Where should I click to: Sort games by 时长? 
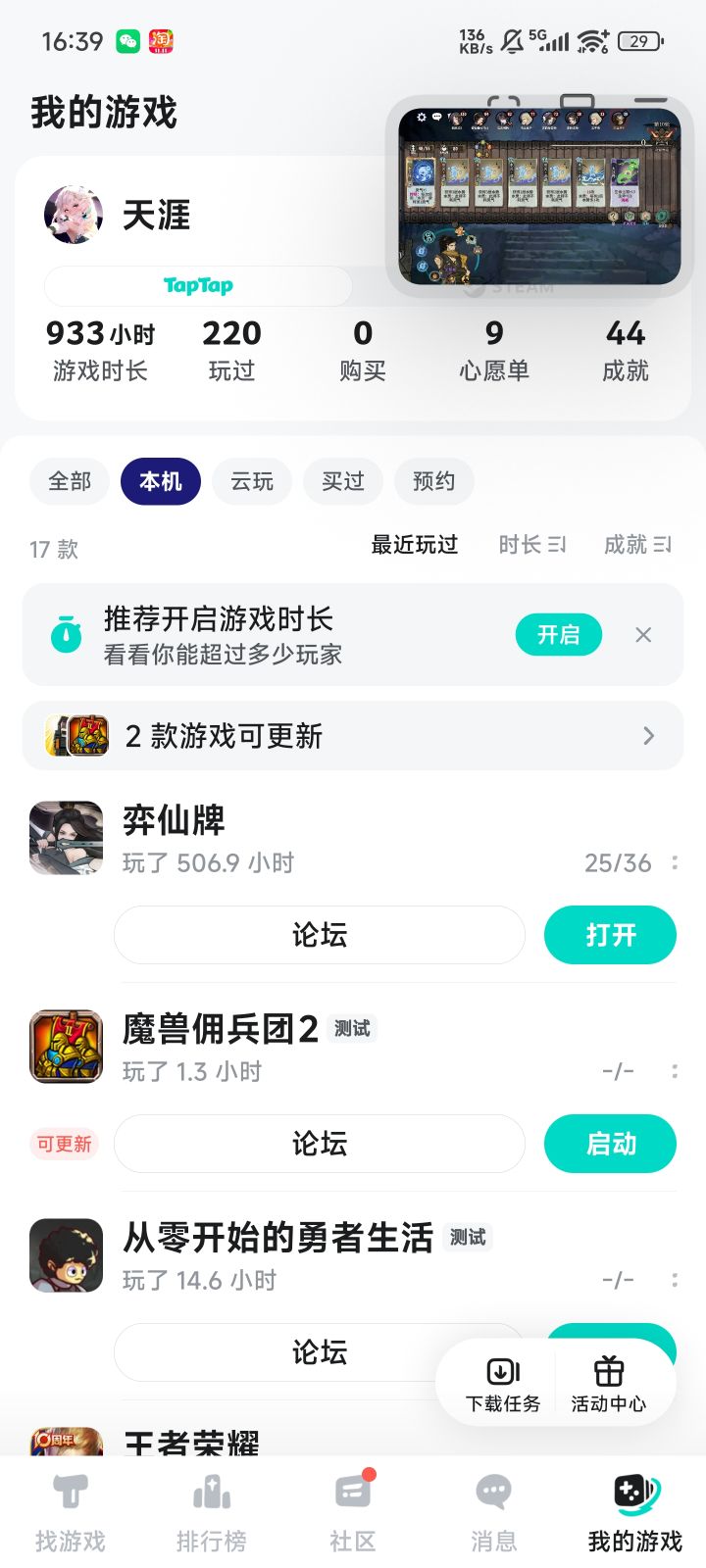(x=532, y=545)
